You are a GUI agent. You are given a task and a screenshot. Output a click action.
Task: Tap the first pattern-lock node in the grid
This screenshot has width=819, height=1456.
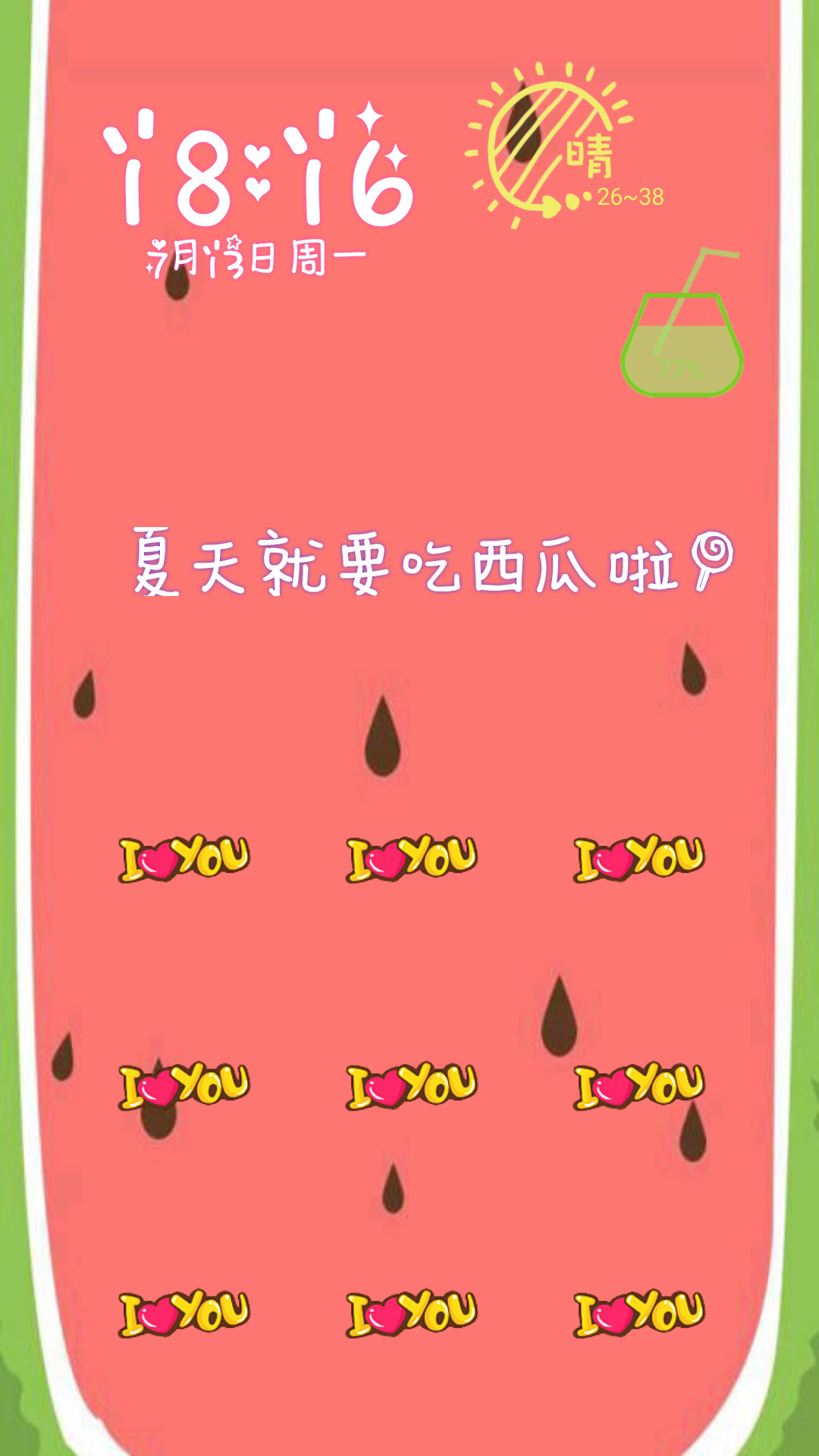point(184,858)
